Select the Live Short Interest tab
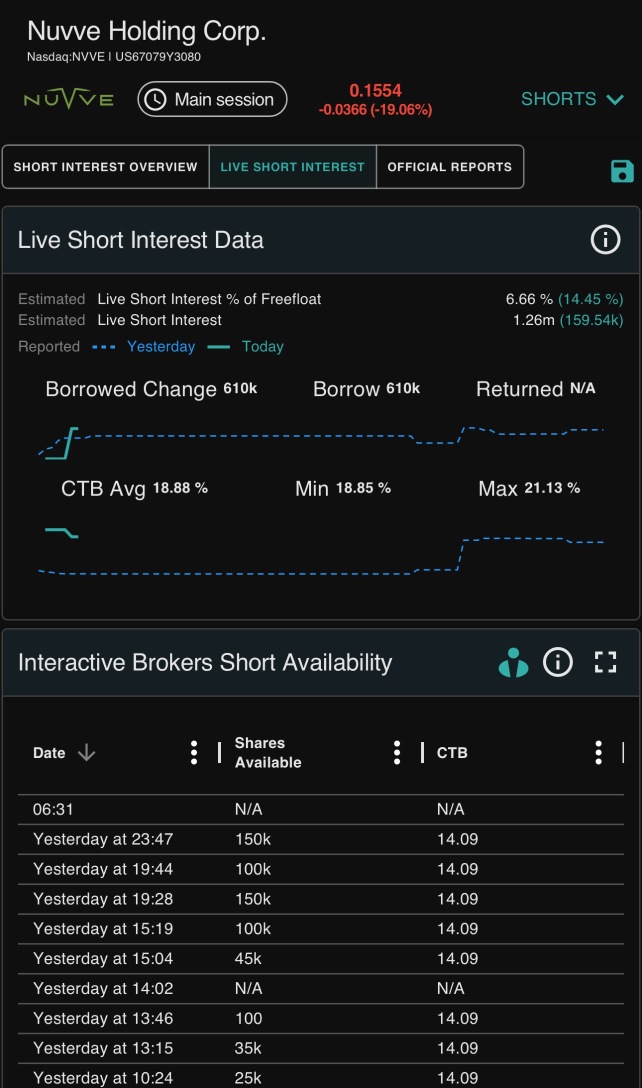The height and width of the screenshot is (1088, 642). tap(292, 167)
